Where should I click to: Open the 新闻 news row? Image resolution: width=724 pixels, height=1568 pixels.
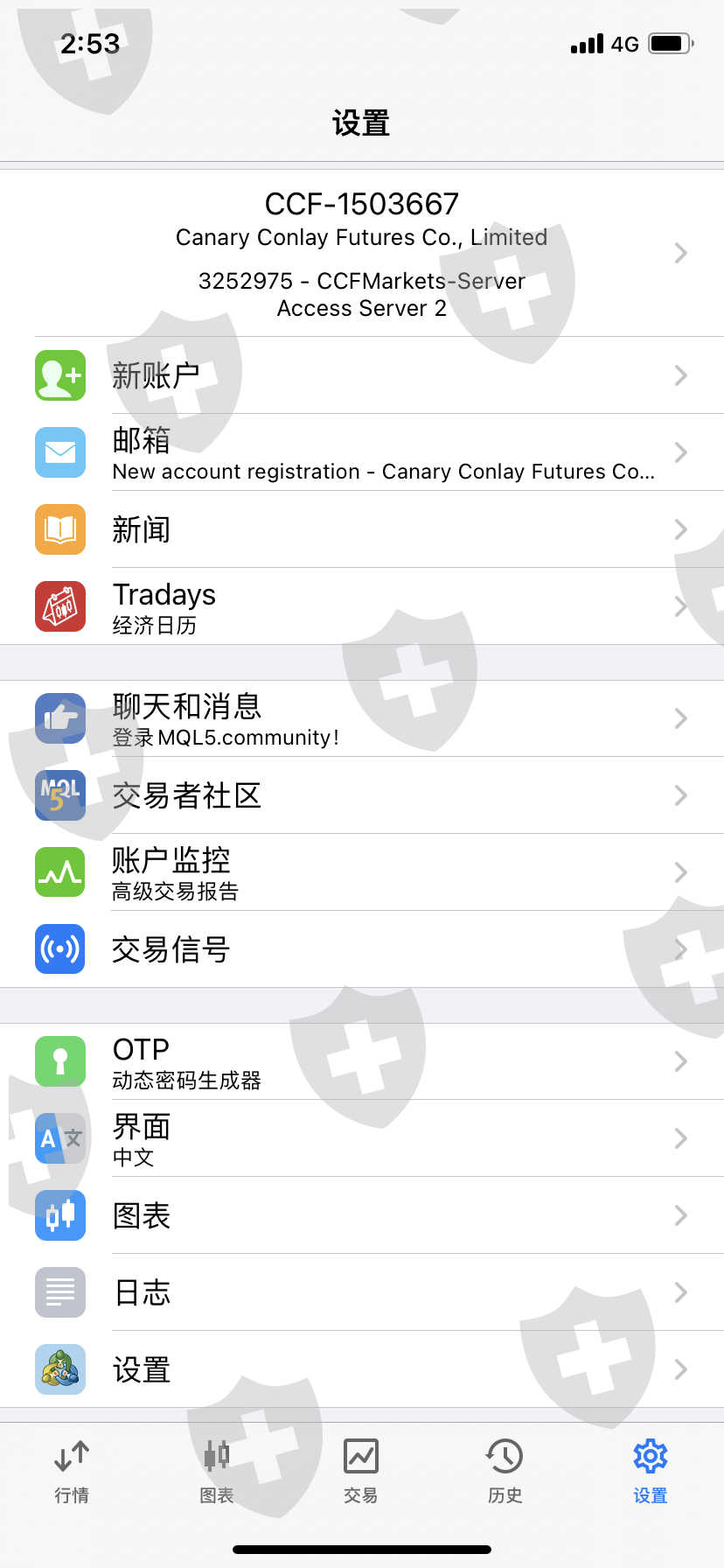(362, 529)
